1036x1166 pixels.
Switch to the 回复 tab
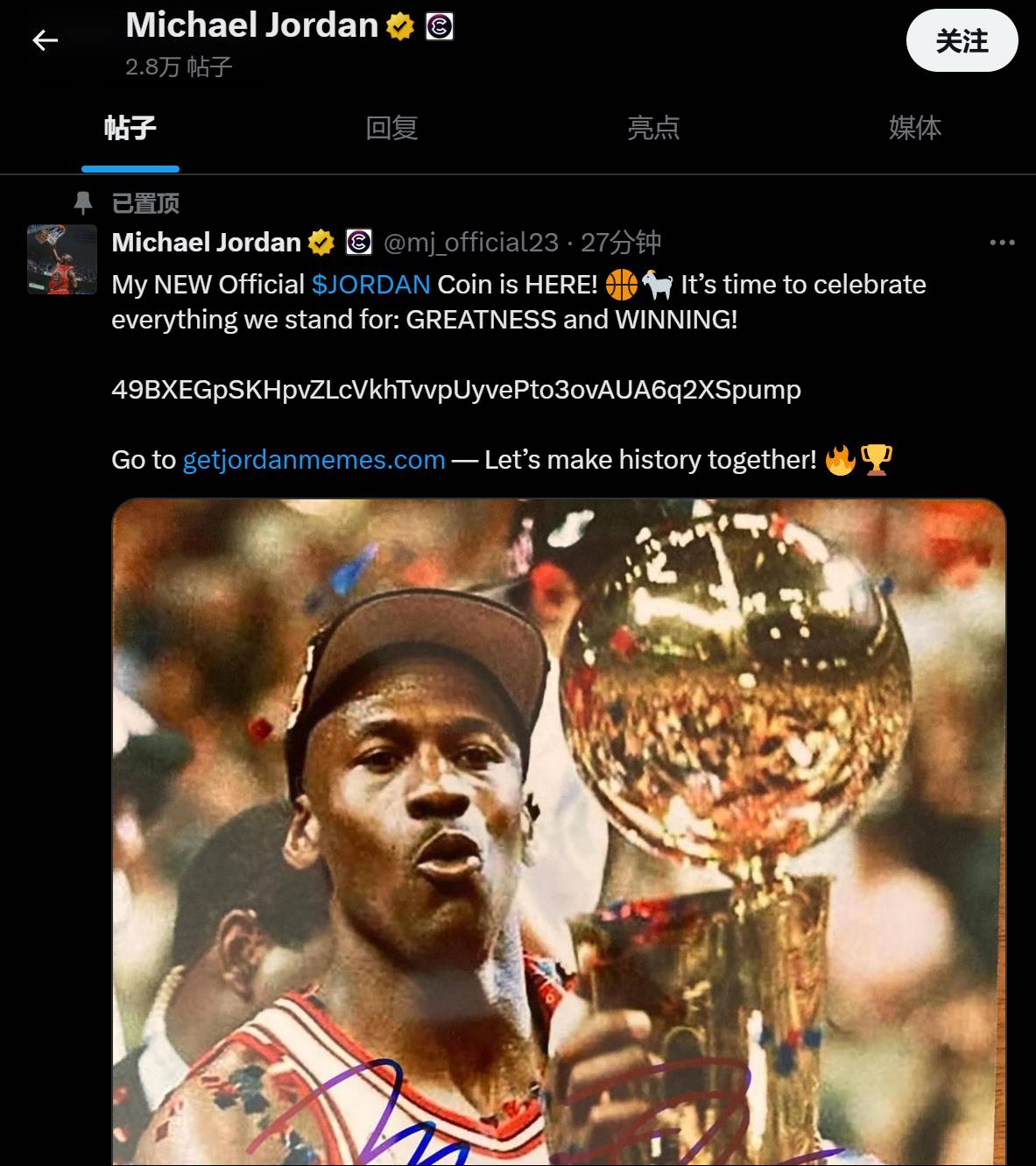tap(391, 128)
